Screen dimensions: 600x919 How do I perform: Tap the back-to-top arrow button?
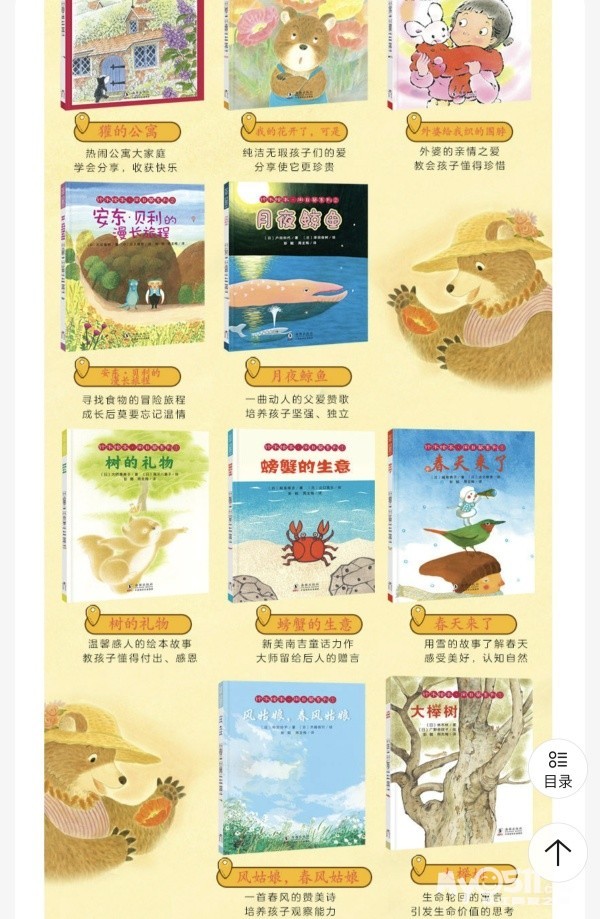coord(557,852)
